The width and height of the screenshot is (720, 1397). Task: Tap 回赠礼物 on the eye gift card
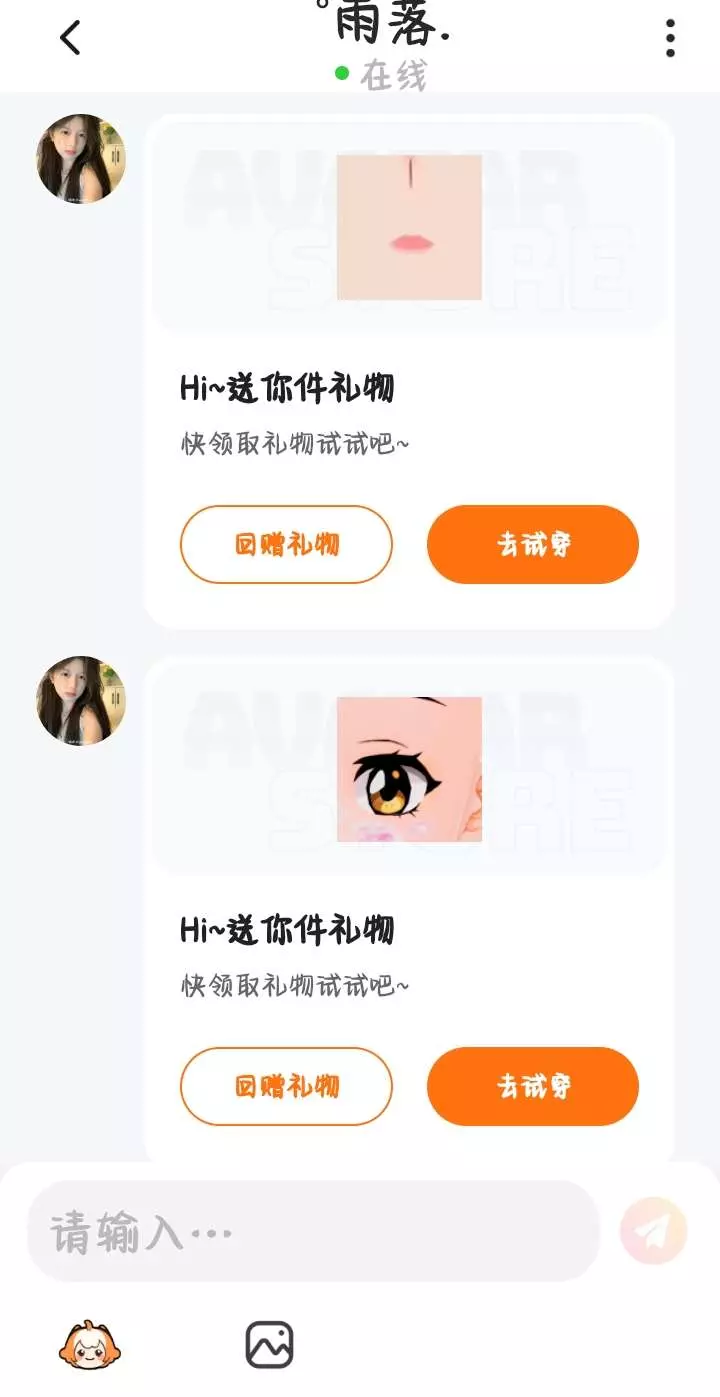click(286, 1086)
